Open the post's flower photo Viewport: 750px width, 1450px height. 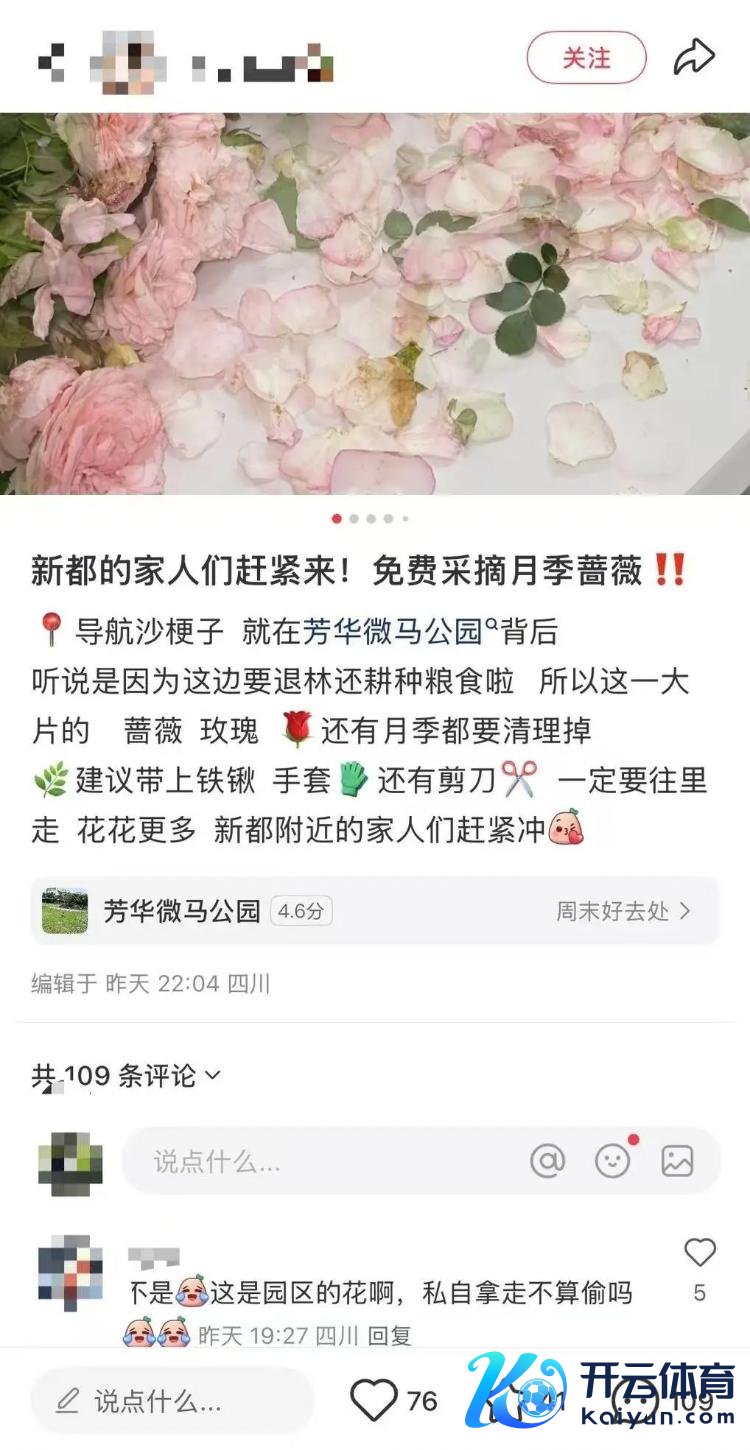point(375,304)
